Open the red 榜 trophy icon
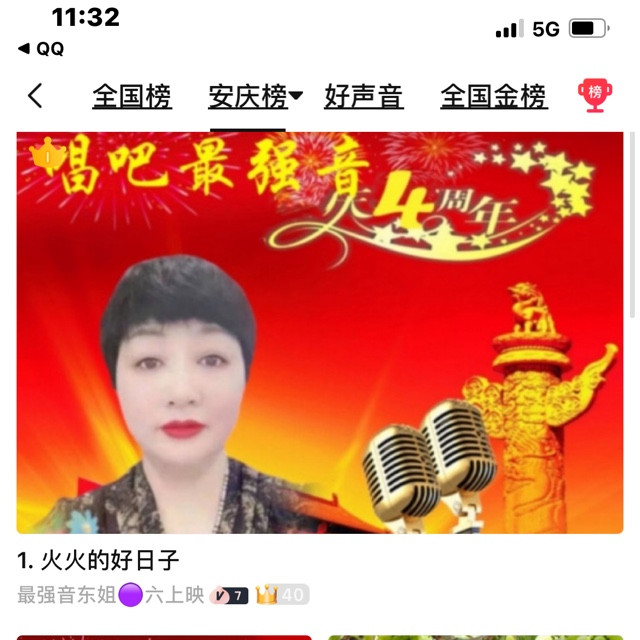 tap(595, 96)
